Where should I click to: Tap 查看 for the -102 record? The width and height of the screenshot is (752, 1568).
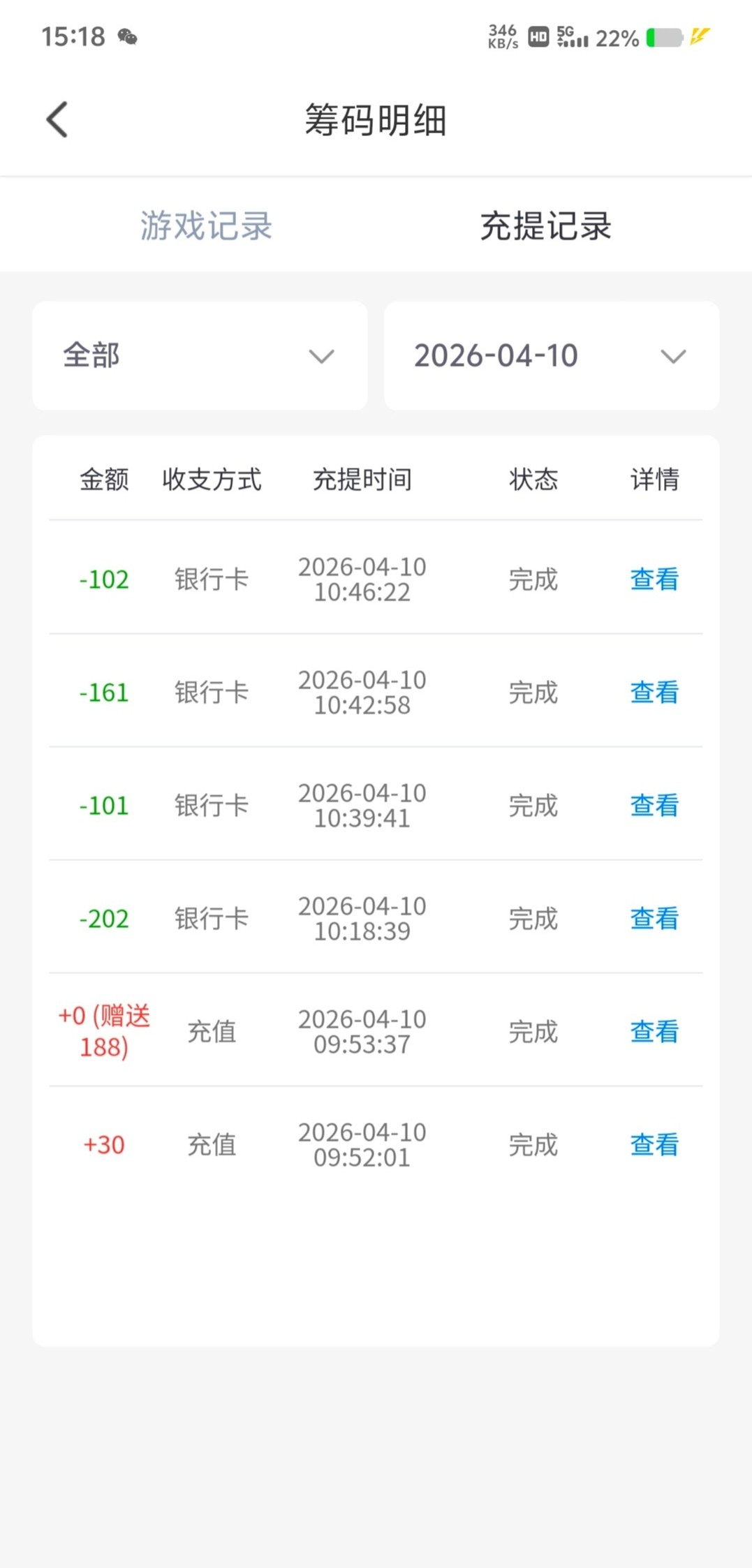click(654, 579)
